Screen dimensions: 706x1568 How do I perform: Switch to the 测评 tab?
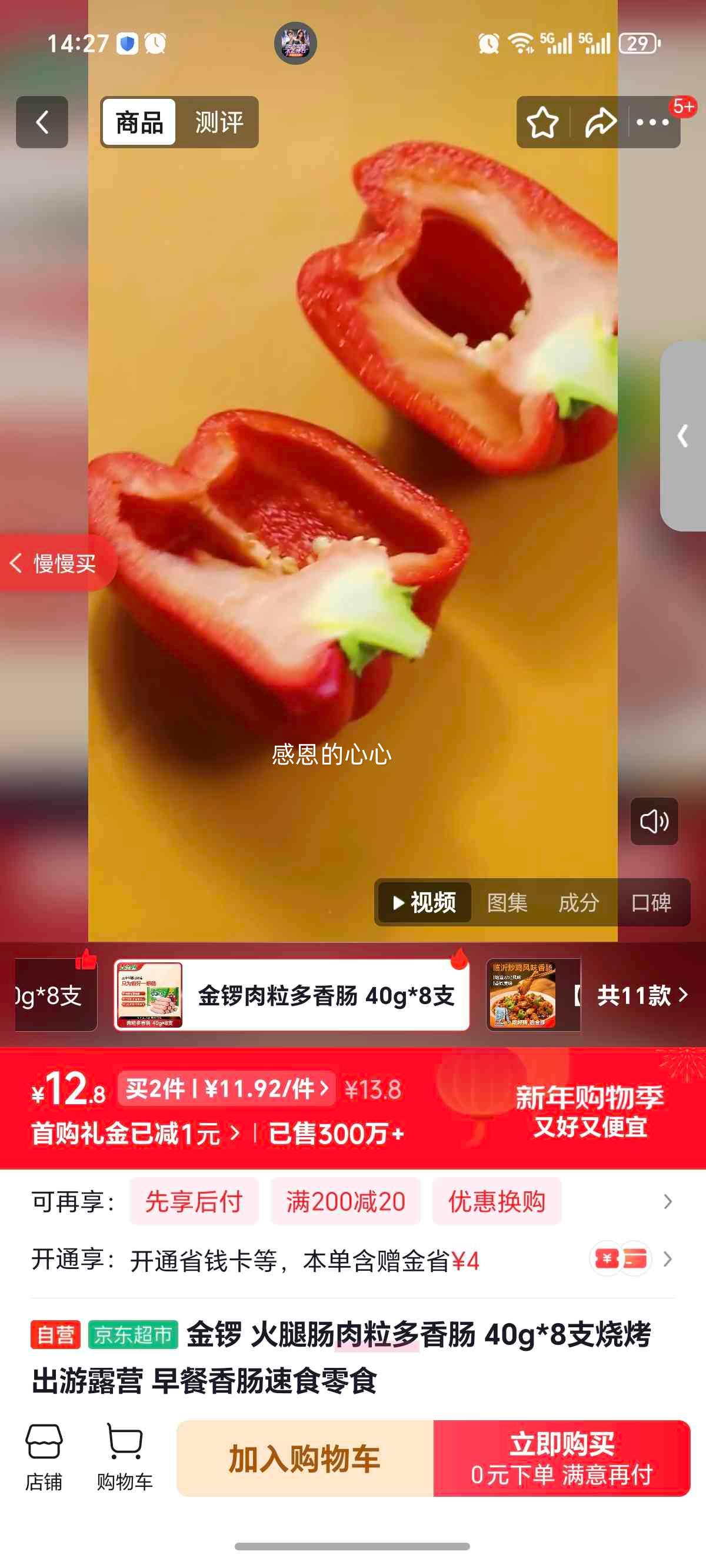[x=217, y=122]
